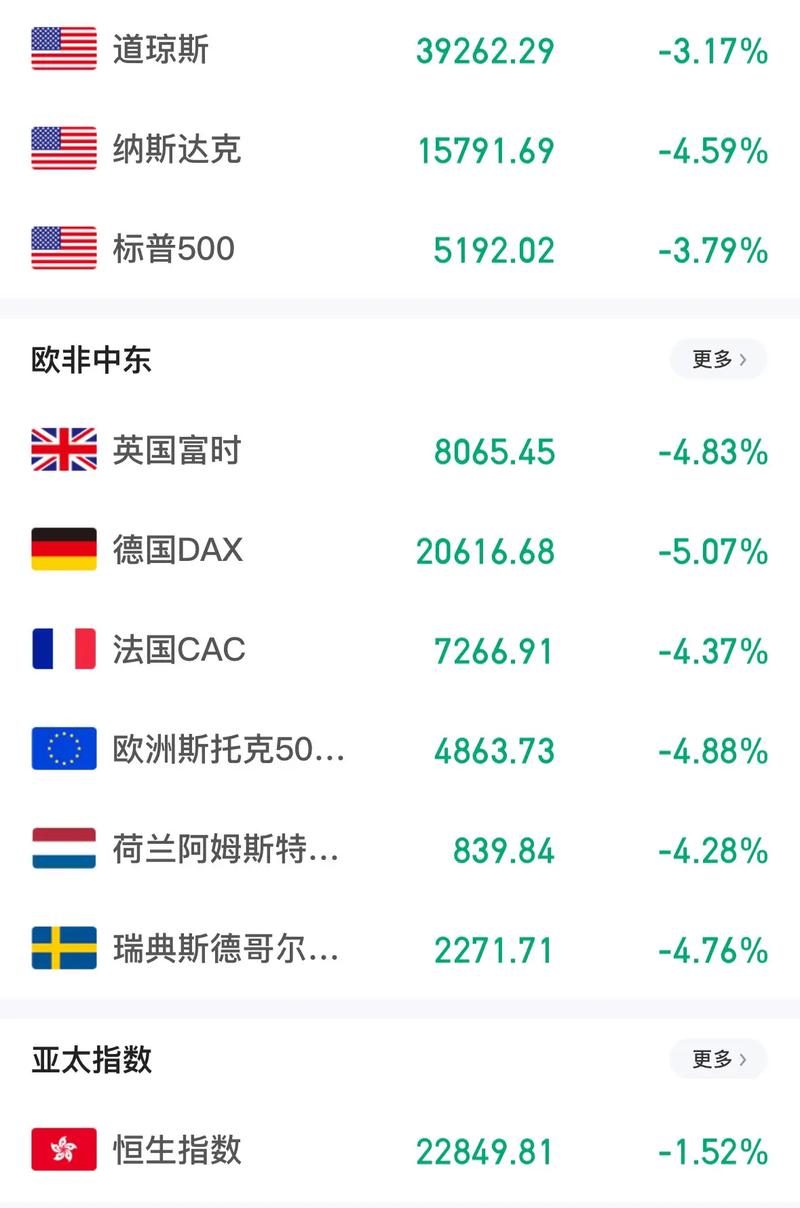Select the Sweden flag icon next to 瑞典斯德哥尔

click(x=62, y=950)
